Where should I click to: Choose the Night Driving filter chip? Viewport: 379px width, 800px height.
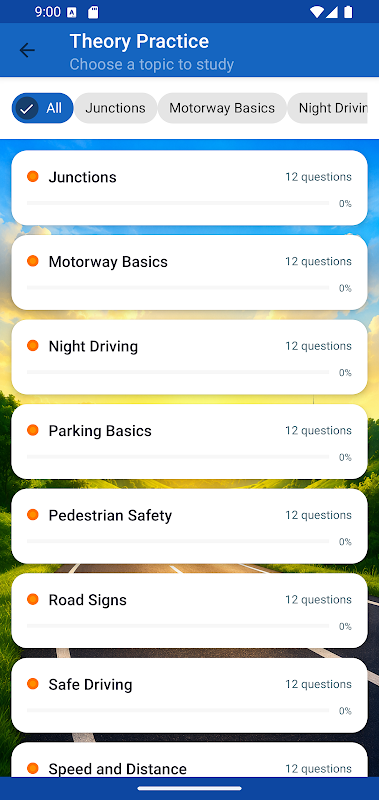click(327, 108)
